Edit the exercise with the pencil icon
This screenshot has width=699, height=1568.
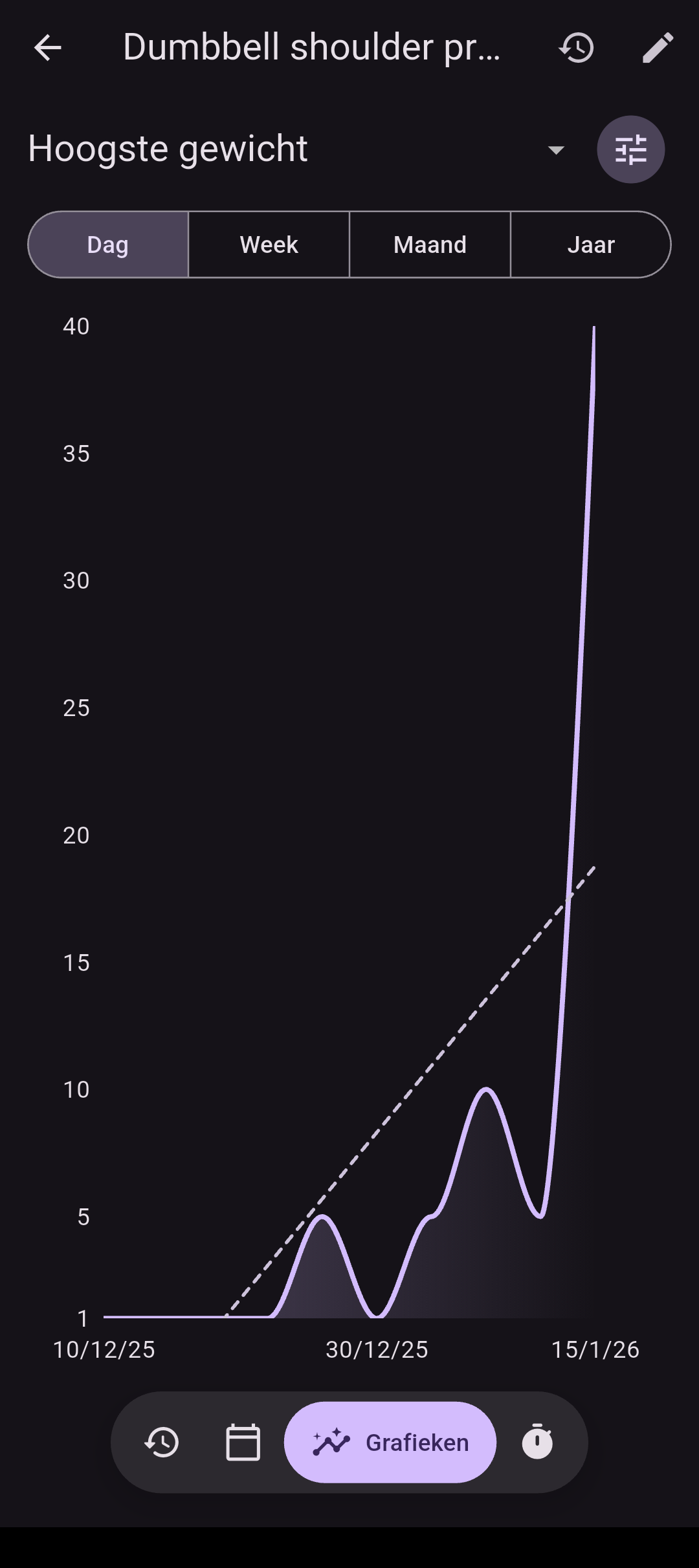tap(658, 48)
